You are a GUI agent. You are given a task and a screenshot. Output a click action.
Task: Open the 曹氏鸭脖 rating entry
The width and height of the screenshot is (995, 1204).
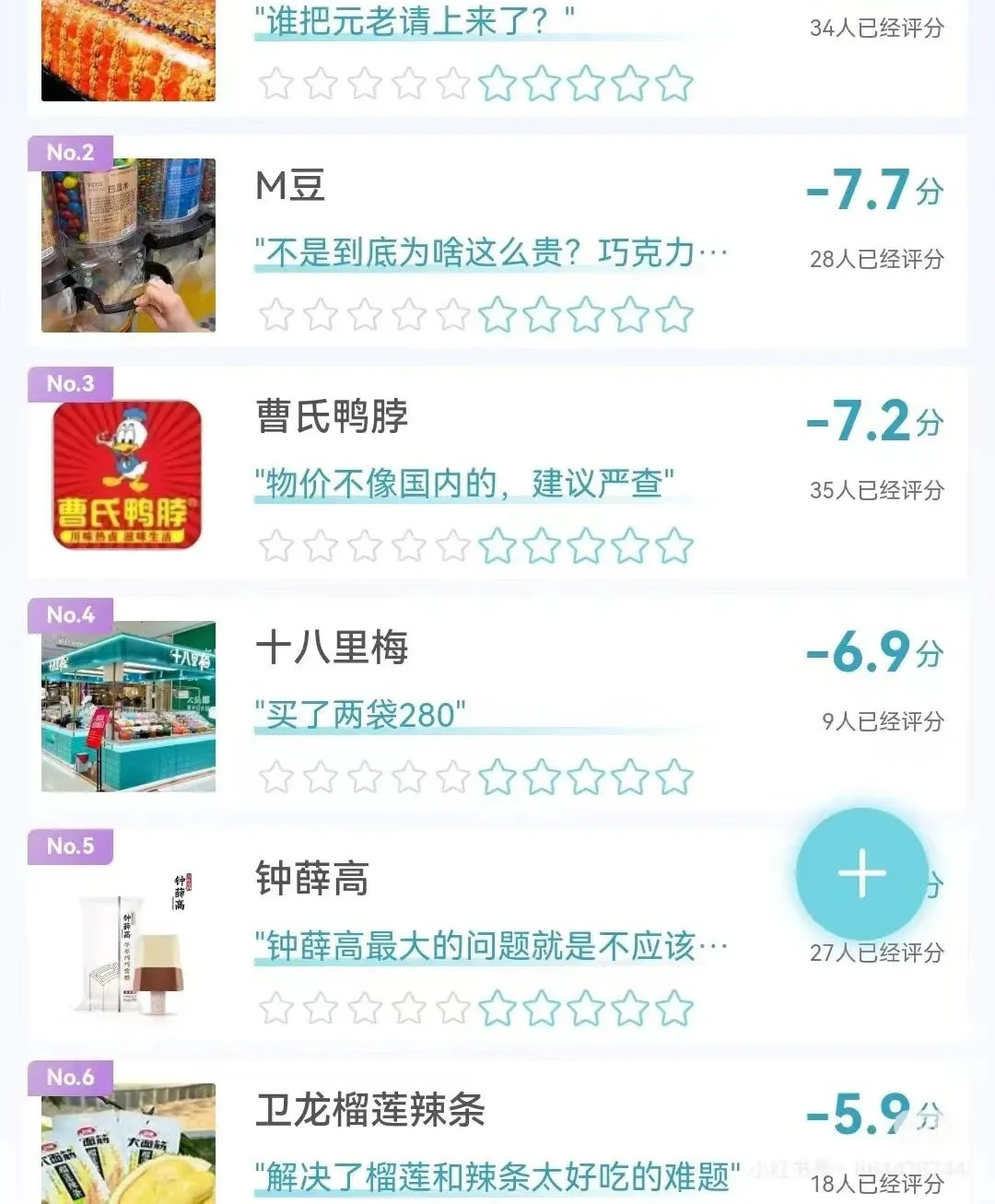pos(332,417)
